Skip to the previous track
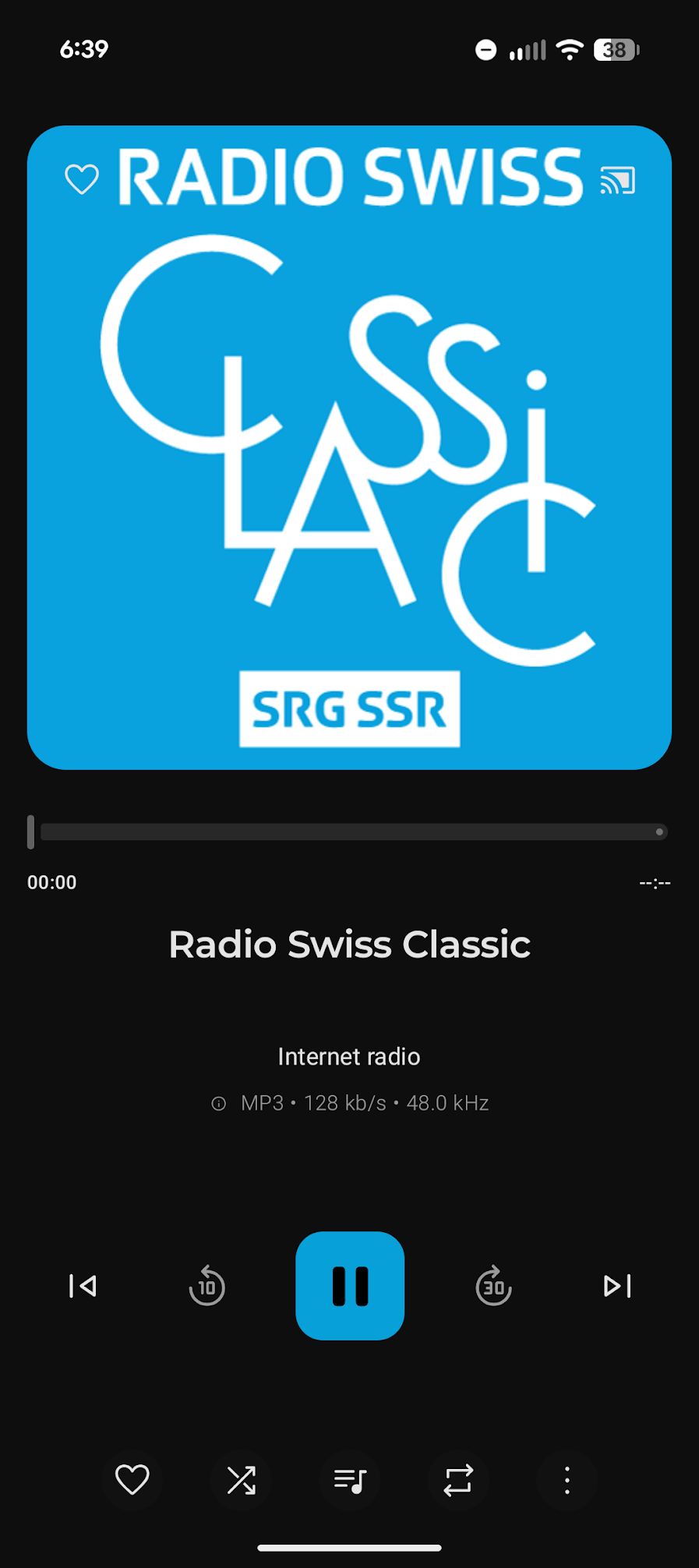 [x=83, y=1286]
